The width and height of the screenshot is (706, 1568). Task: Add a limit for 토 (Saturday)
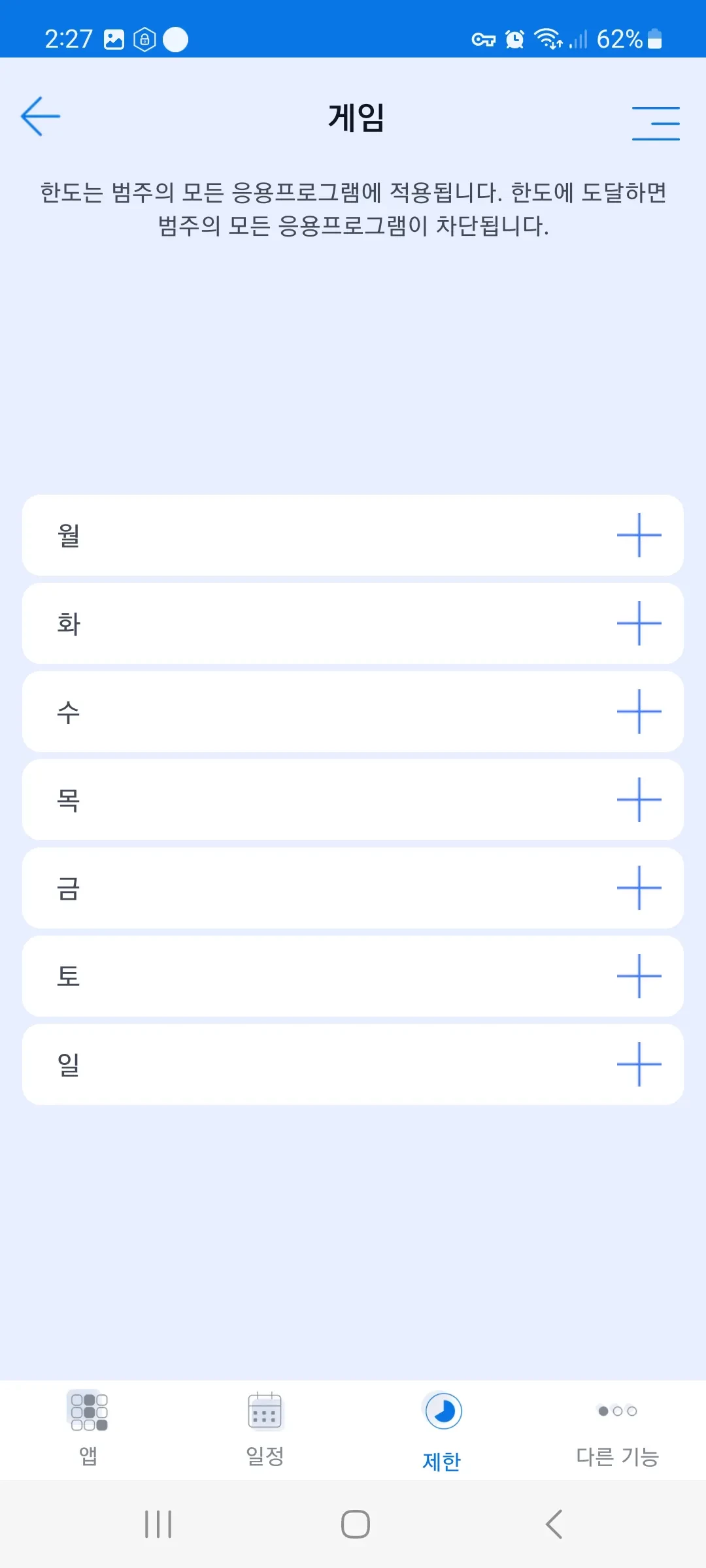[639, 976]
